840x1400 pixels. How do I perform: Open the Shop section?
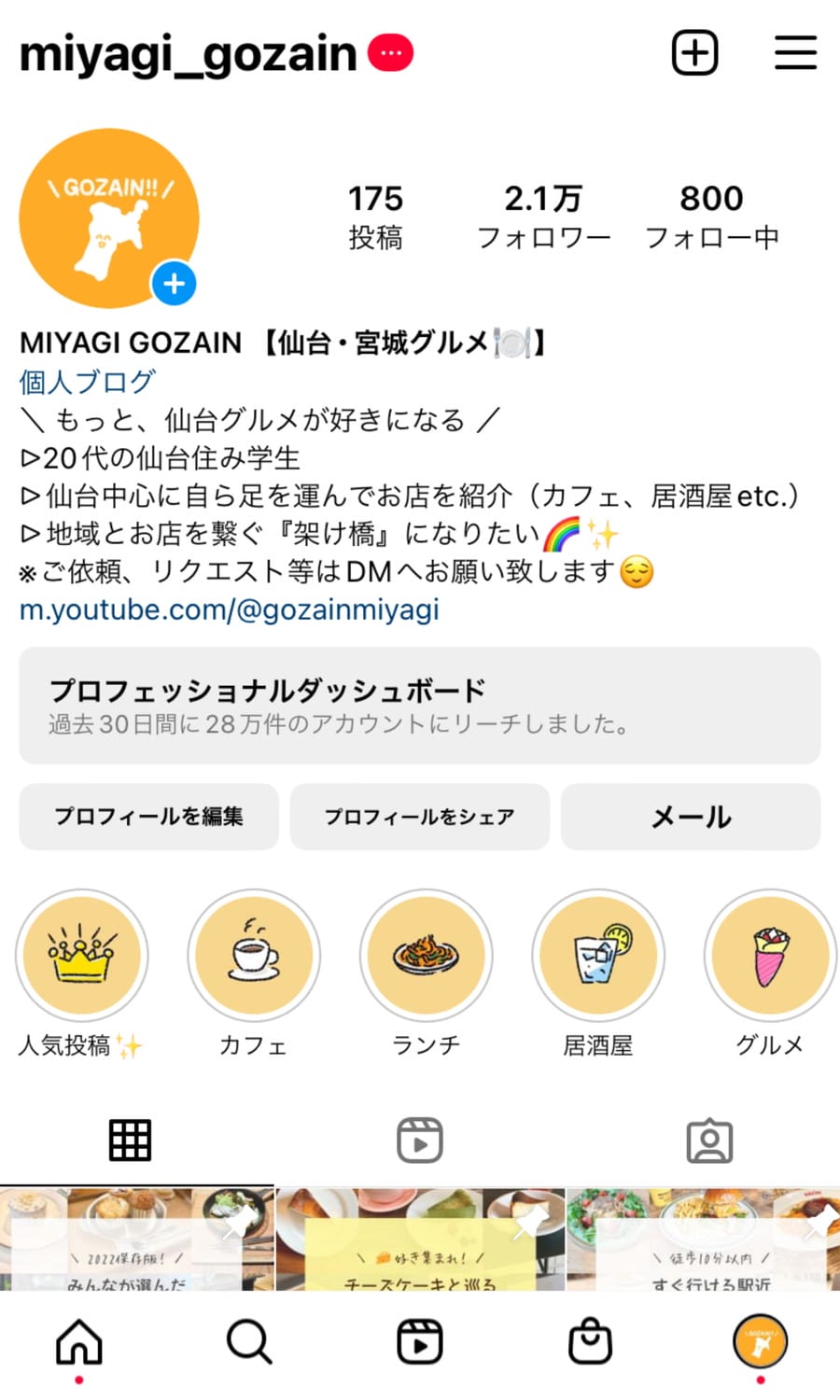pos(590,1341)
